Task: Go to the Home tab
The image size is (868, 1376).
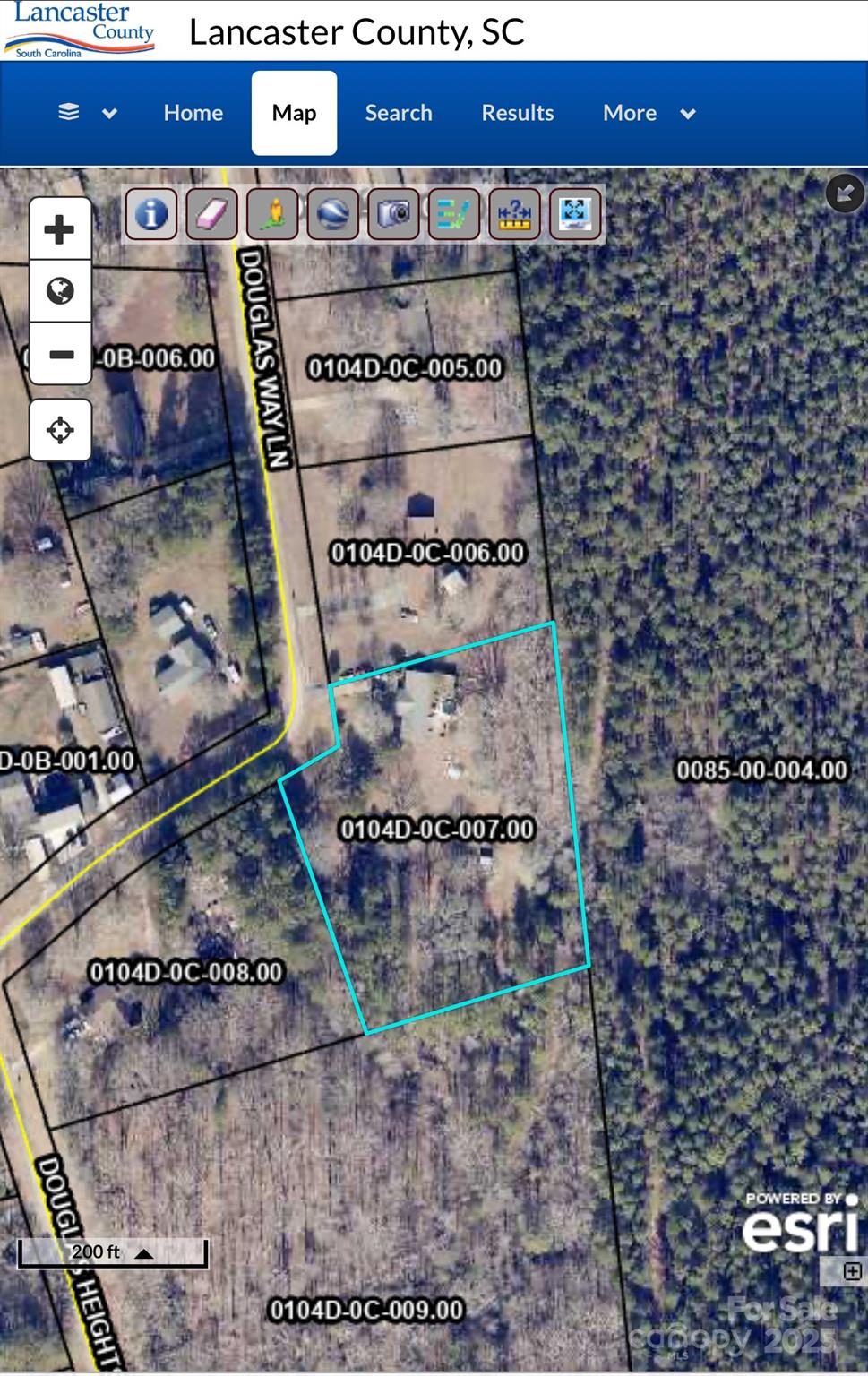Action: pyautogui.click(x=193, y=113)
